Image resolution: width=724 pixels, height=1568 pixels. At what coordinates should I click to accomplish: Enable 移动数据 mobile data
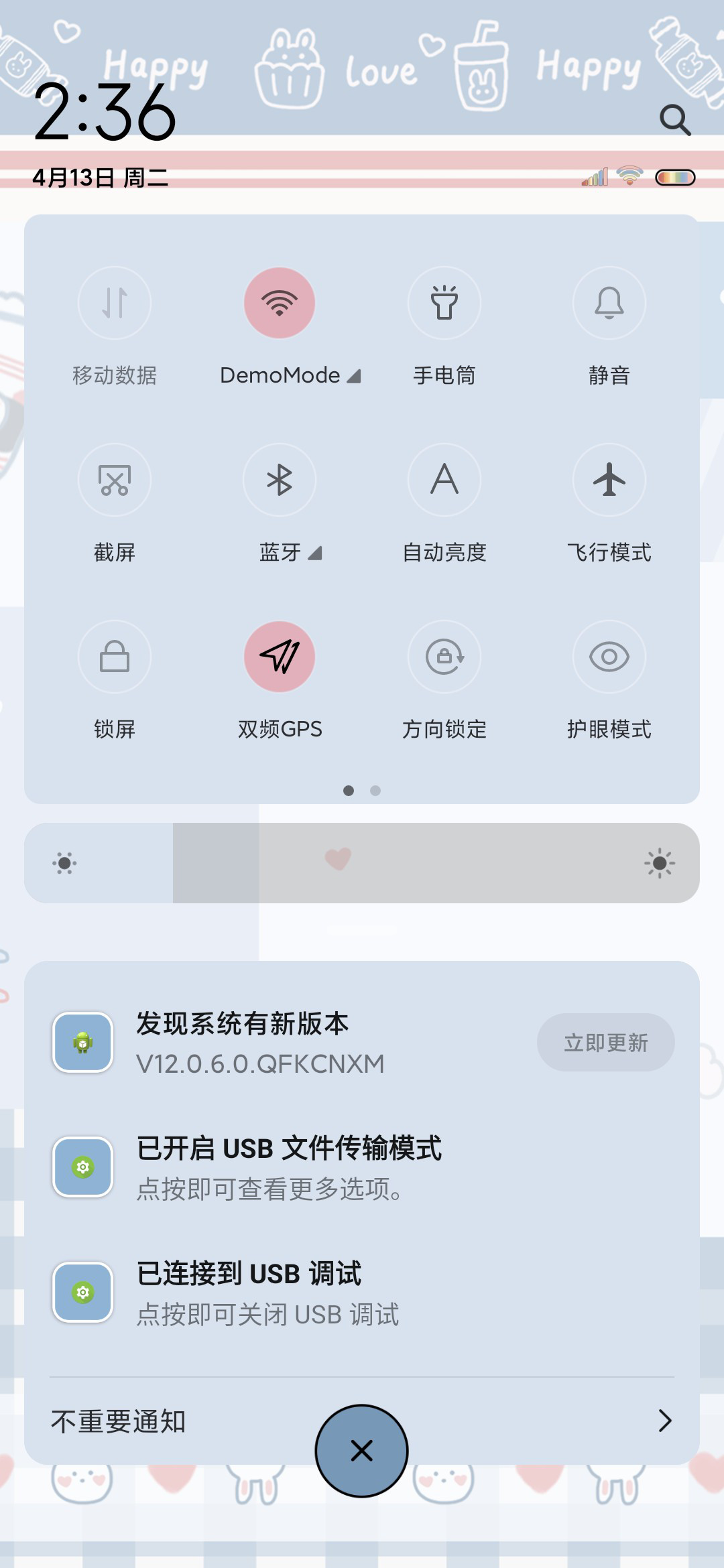(x=115, y=303)
